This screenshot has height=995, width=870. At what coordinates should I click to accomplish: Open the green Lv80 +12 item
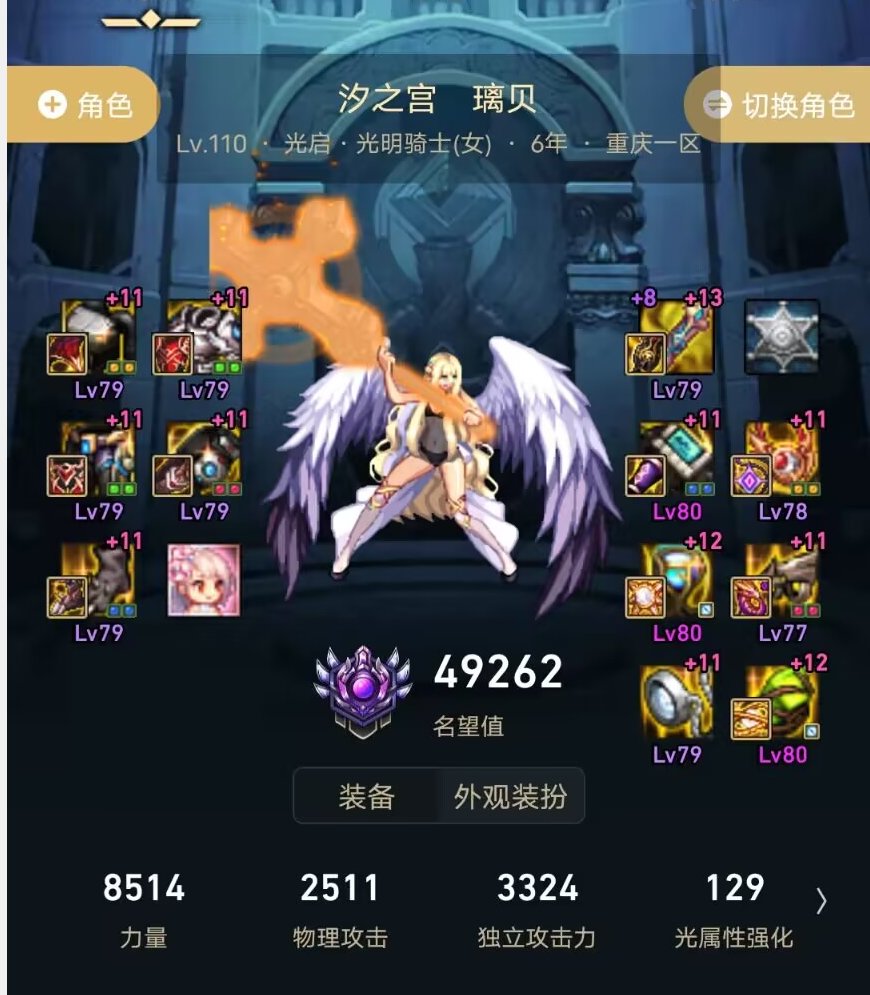coord(782,702)
